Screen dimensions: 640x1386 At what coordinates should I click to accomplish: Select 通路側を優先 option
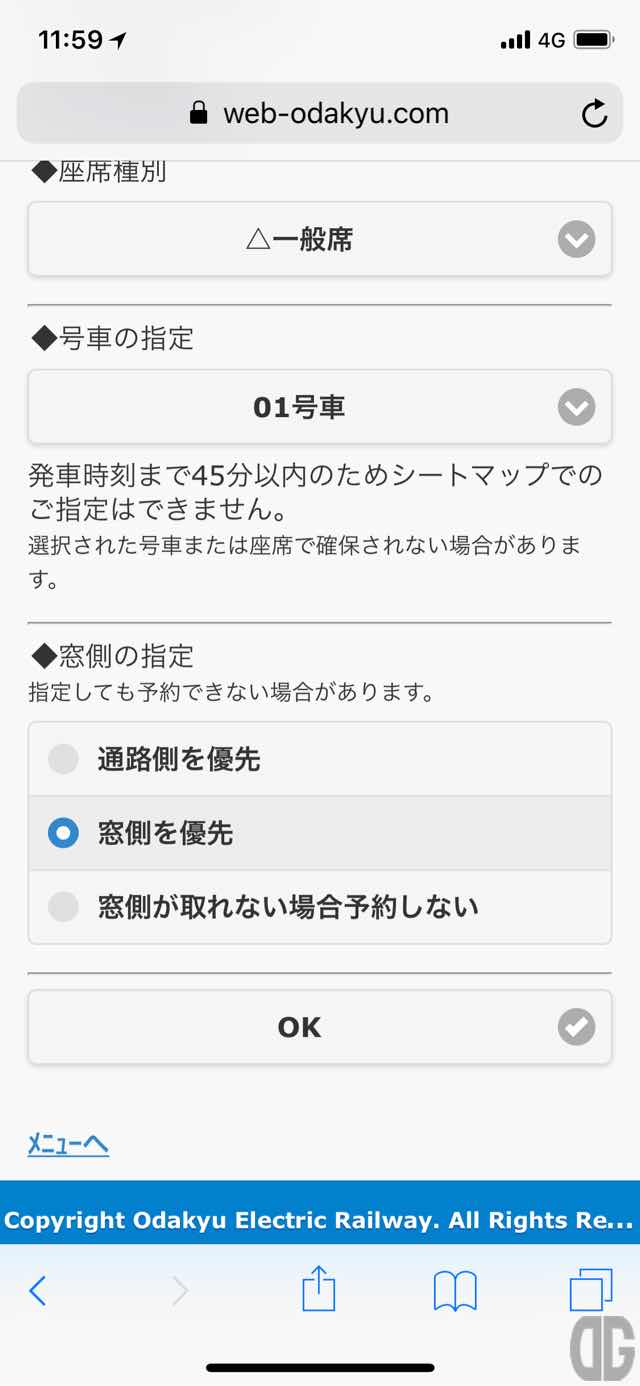[x=320, y=759]
